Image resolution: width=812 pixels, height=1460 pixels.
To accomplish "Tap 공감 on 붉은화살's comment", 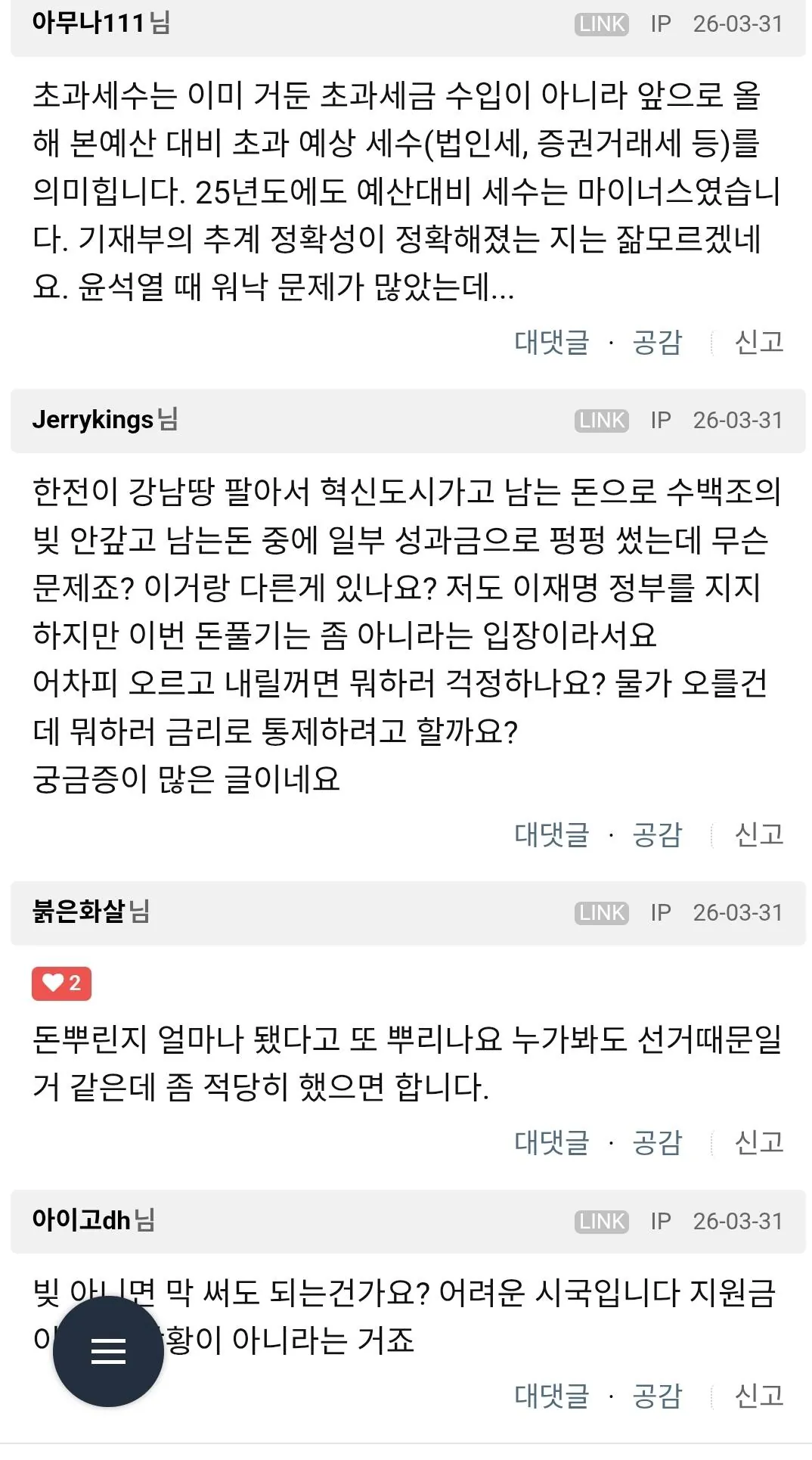I will point(656,1142).
